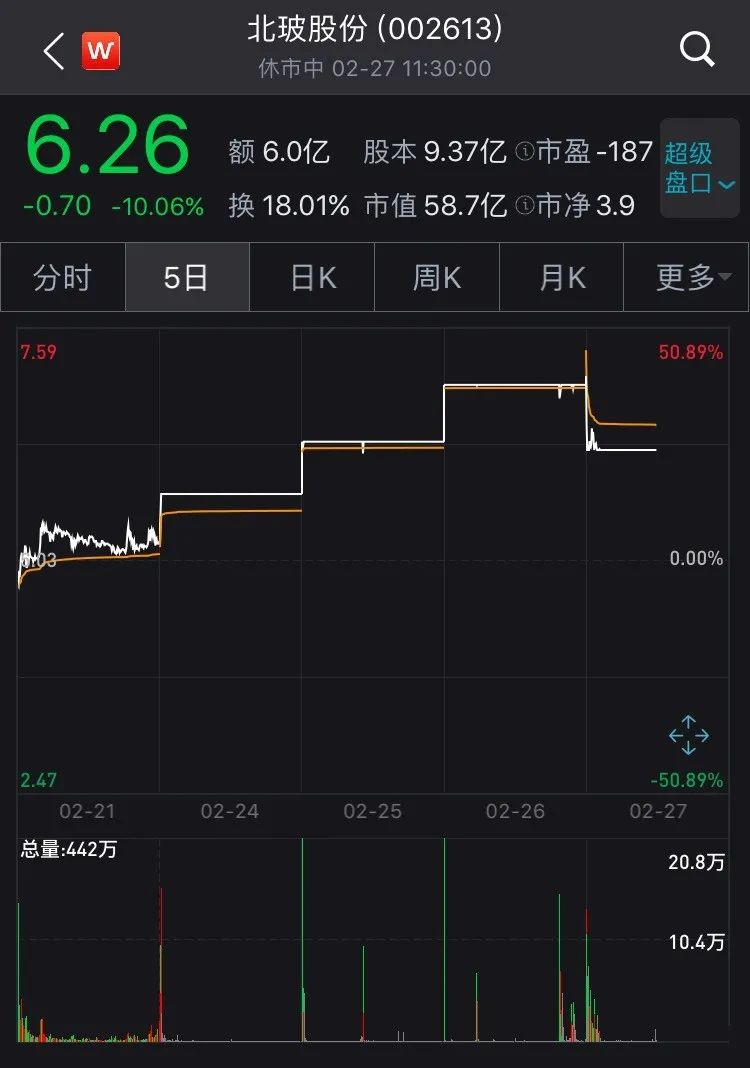The image size is (750, 1068).
Task: Switch to the 日K chart tab
Action: click(x=312, y=277)
